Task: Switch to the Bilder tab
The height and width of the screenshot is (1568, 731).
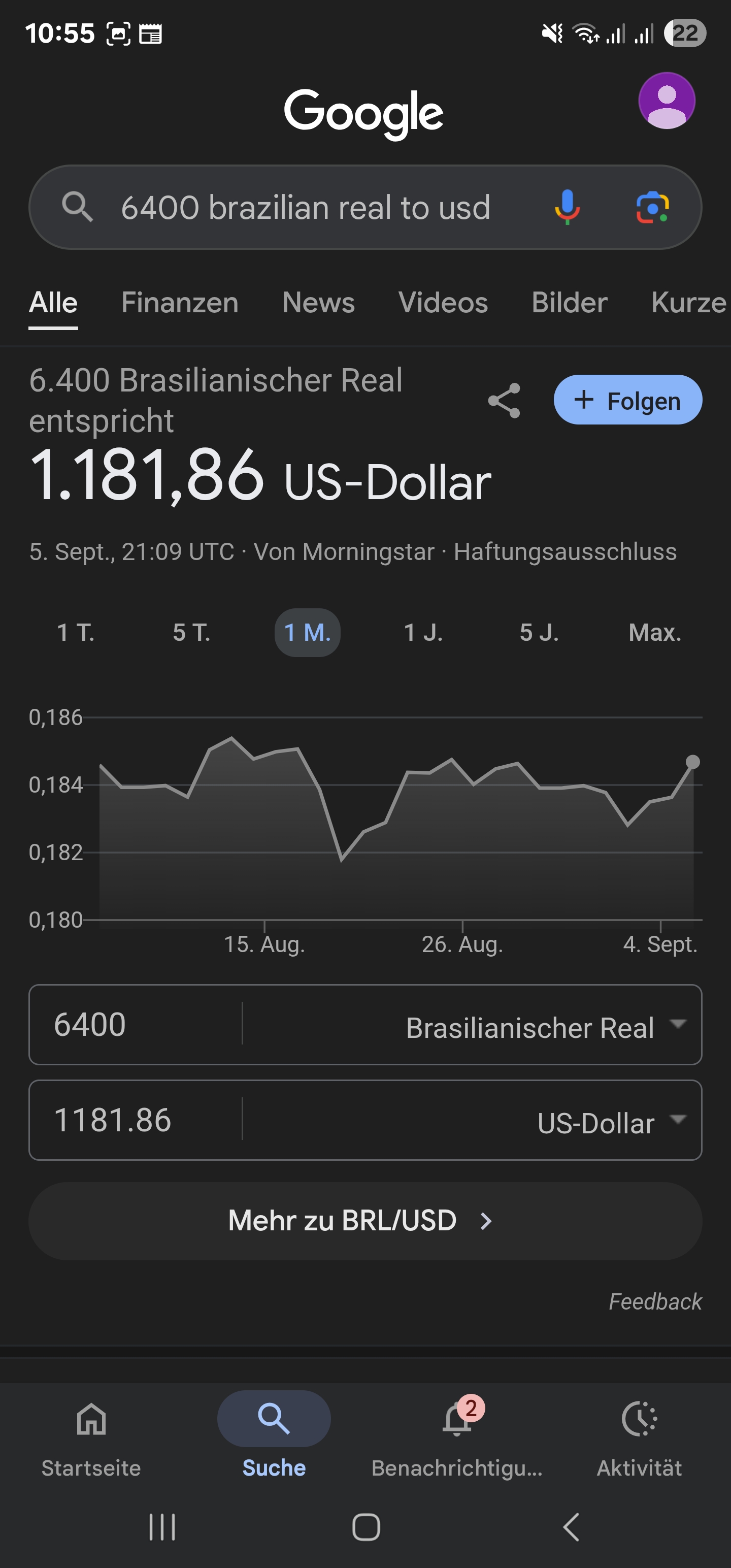Action: 569,303
